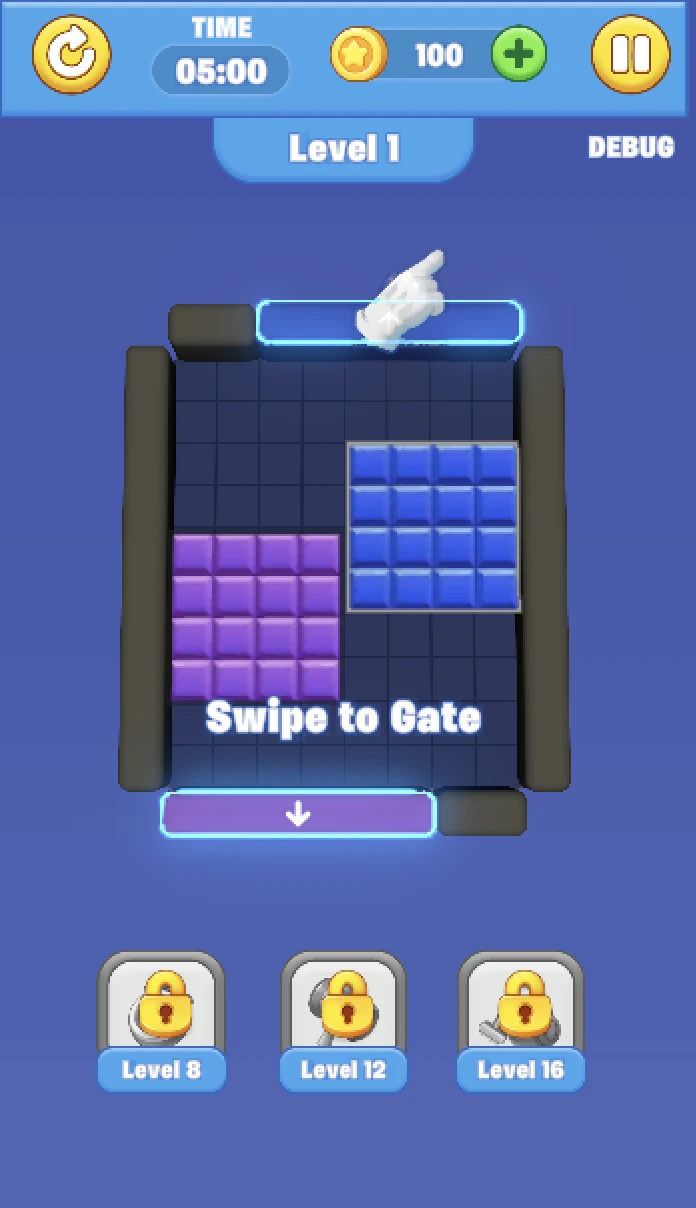Pause the game

click(x=631, y=54)
